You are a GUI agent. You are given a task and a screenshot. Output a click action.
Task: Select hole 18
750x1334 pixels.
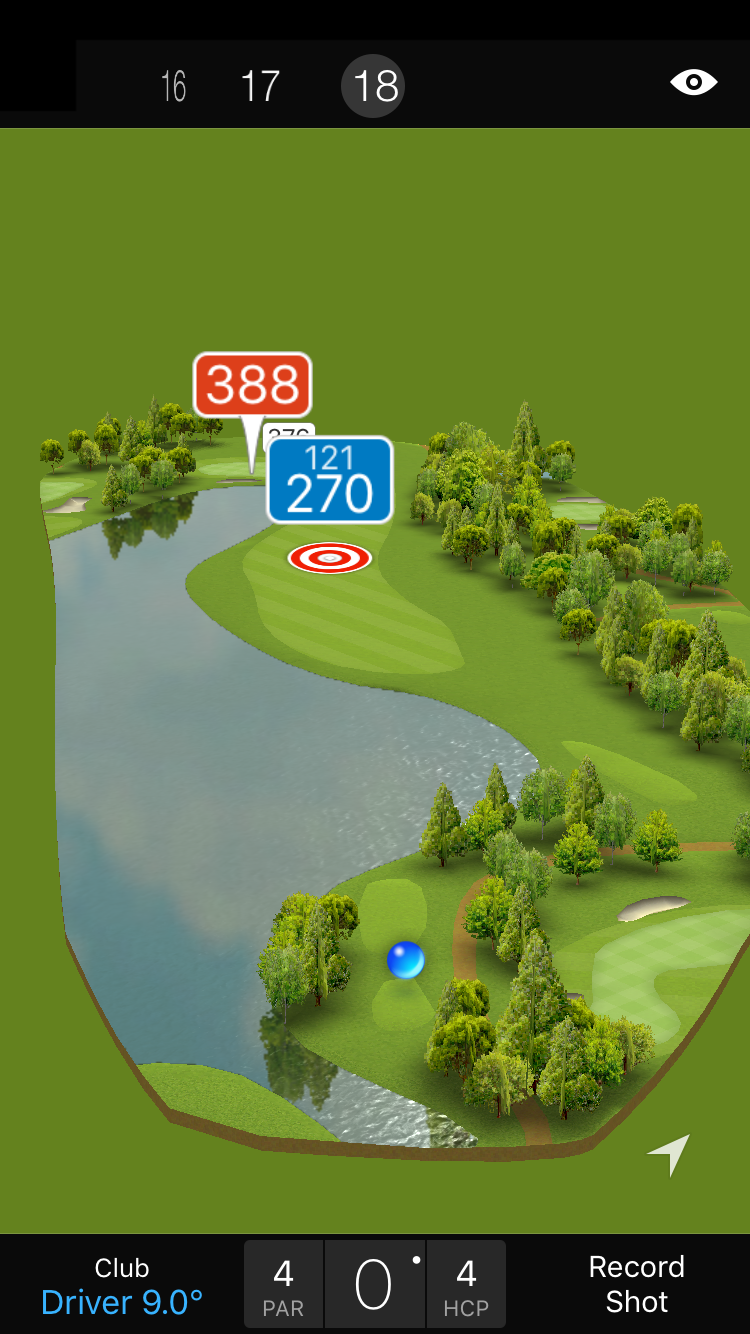374,86
